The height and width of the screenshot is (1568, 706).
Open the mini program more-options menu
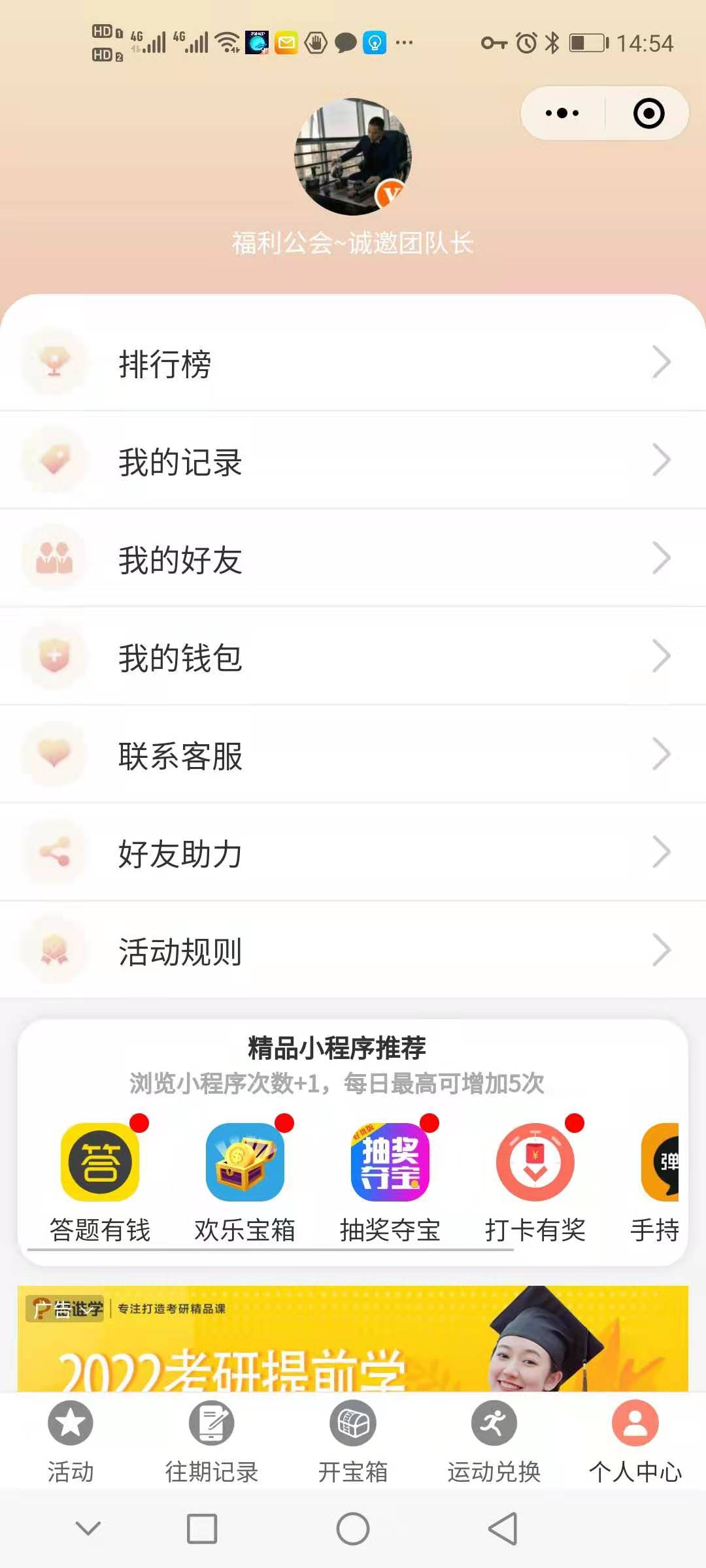pos(562,113)
